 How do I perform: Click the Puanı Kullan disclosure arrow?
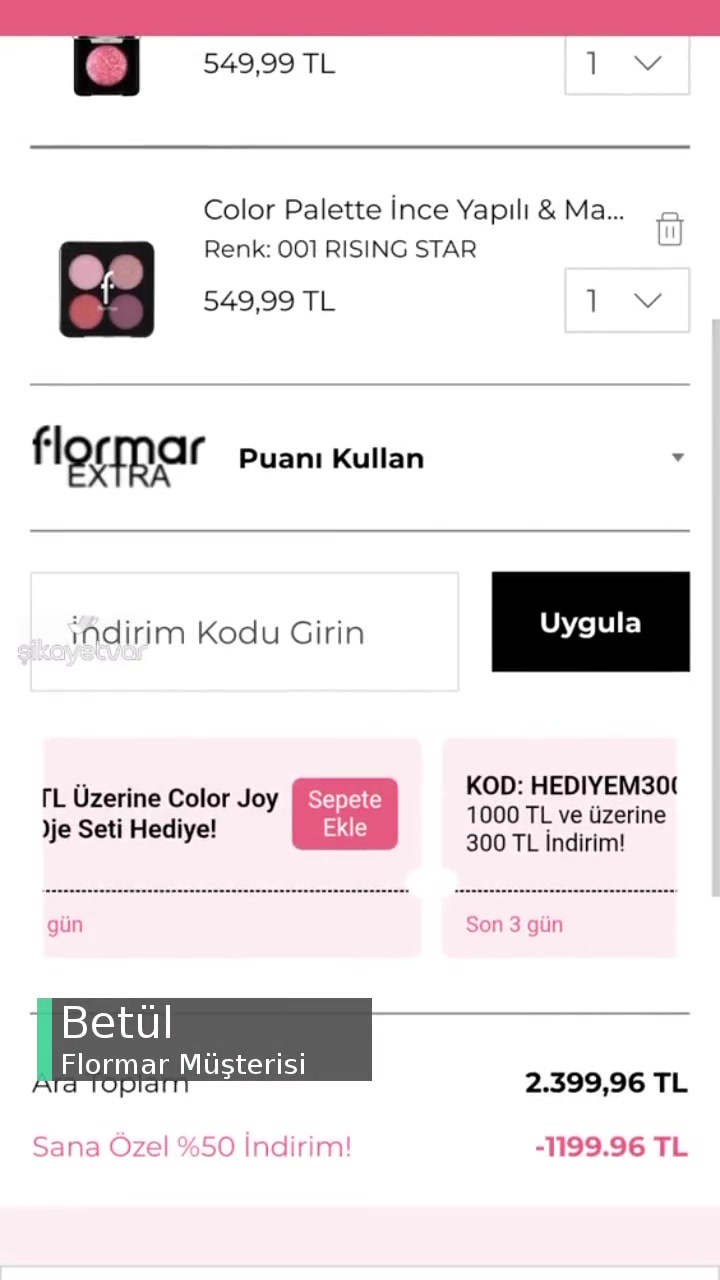(x=677, y=457)
